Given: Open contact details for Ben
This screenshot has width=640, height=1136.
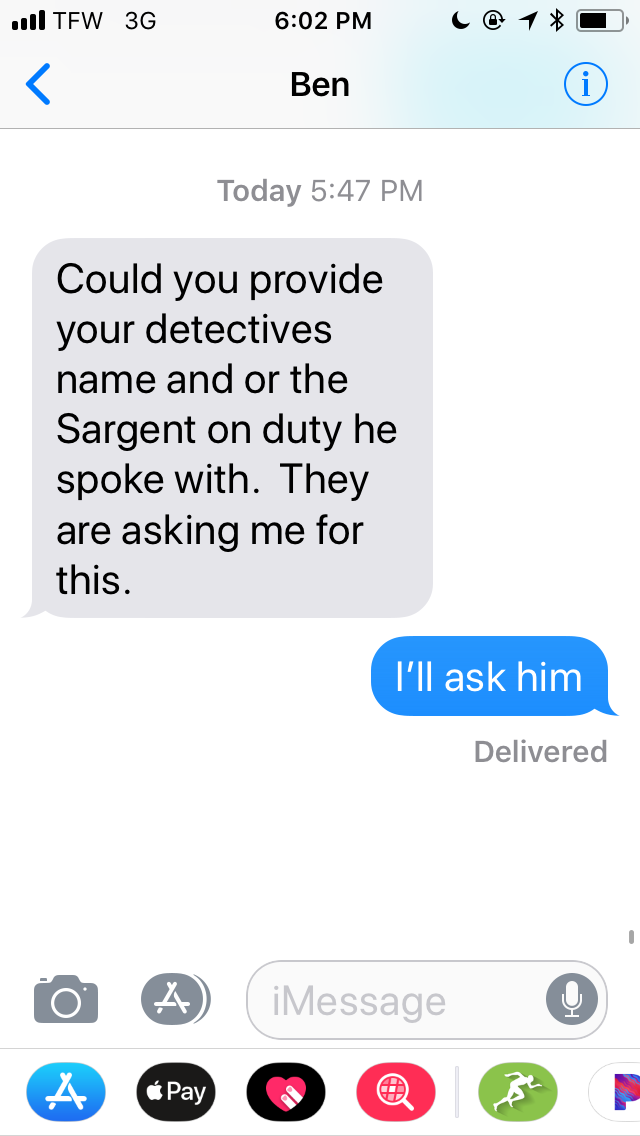Looking at the screenshot, I should pyautogui.click(x=319, y=85).
